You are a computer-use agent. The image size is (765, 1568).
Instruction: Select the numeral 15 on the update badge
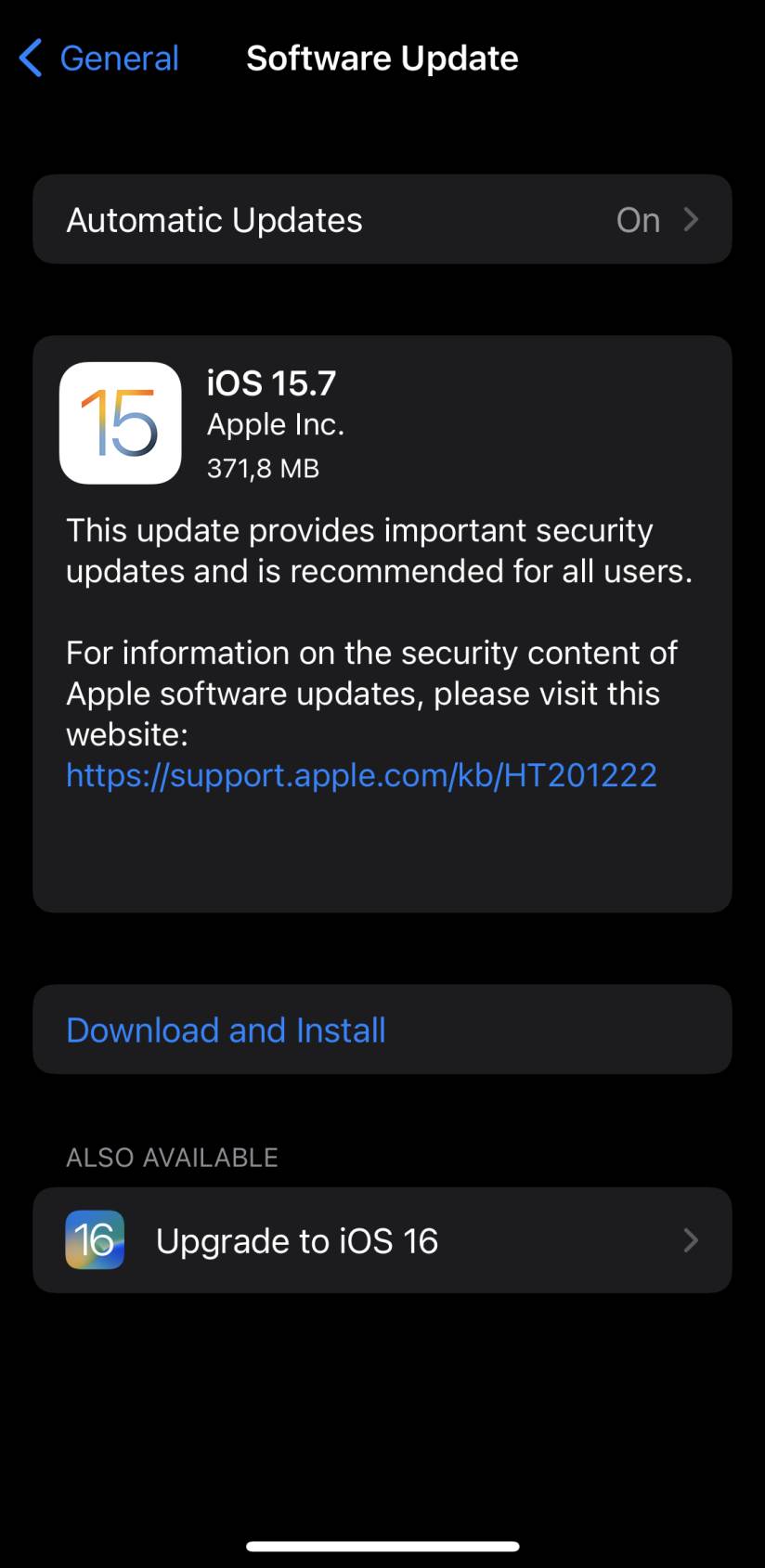tap(120, 422)
